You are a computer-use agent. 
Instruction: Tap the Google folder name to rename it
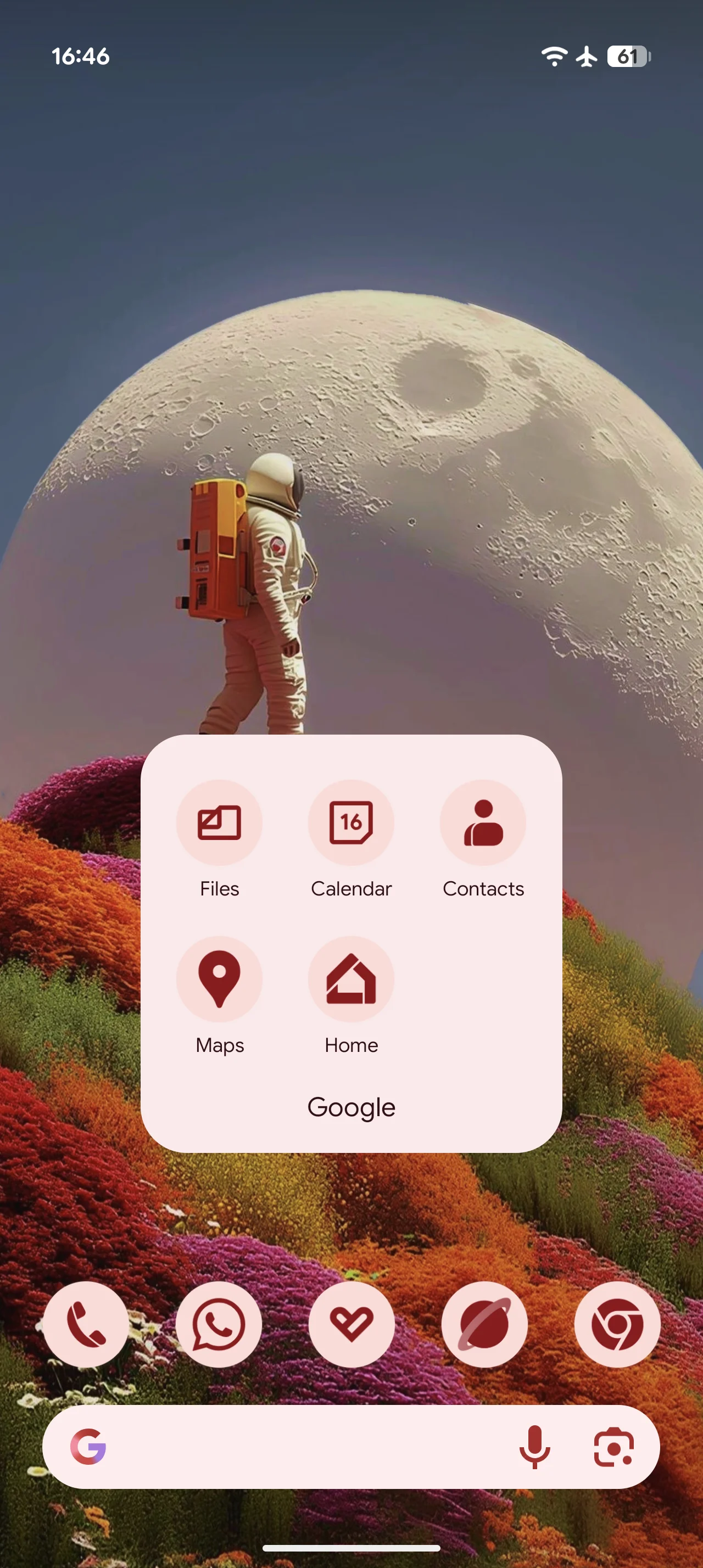(351, 1107)
